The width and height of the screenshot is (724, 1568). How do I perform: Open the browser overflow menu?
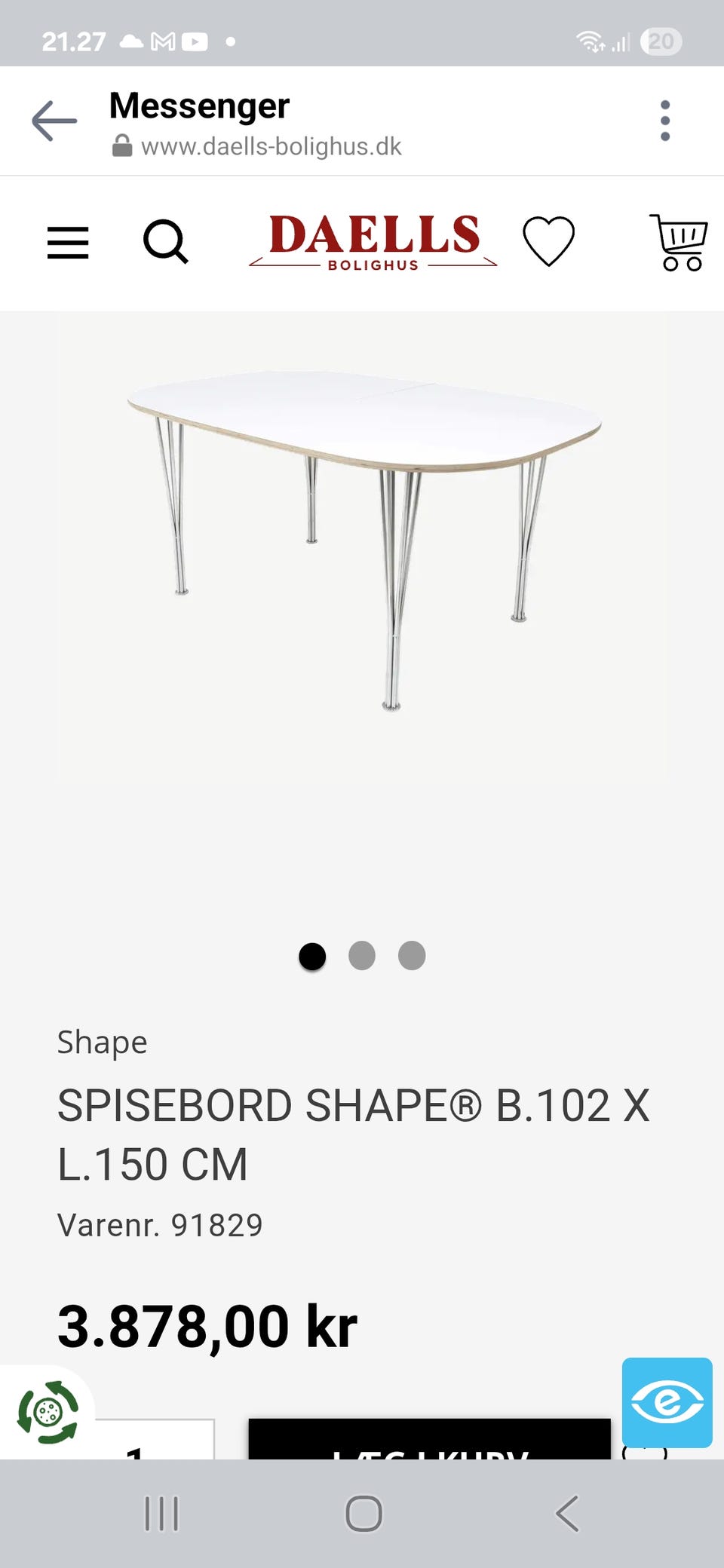(664, 121)
